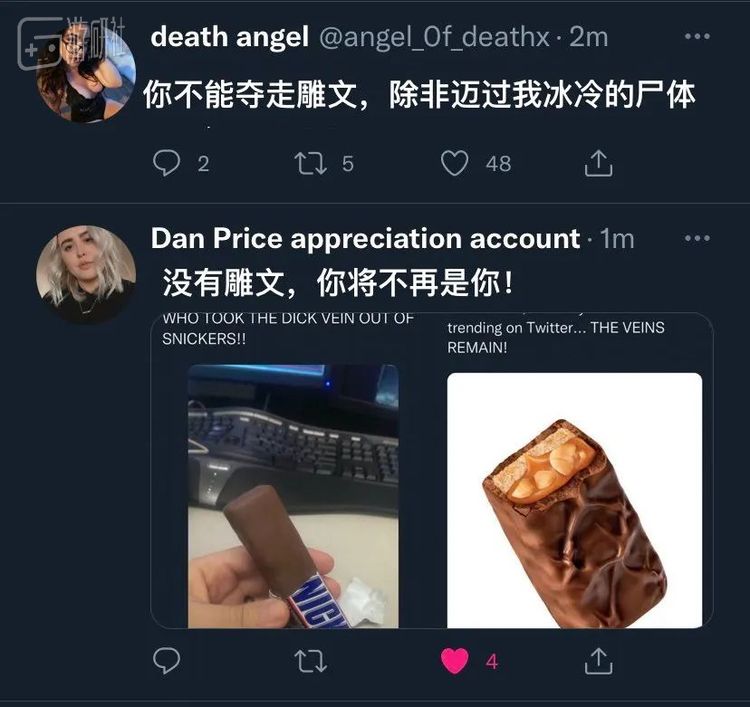Open overflow menu on Dan Price appreciation tweet
750x707 pixels.
point(697,239)
